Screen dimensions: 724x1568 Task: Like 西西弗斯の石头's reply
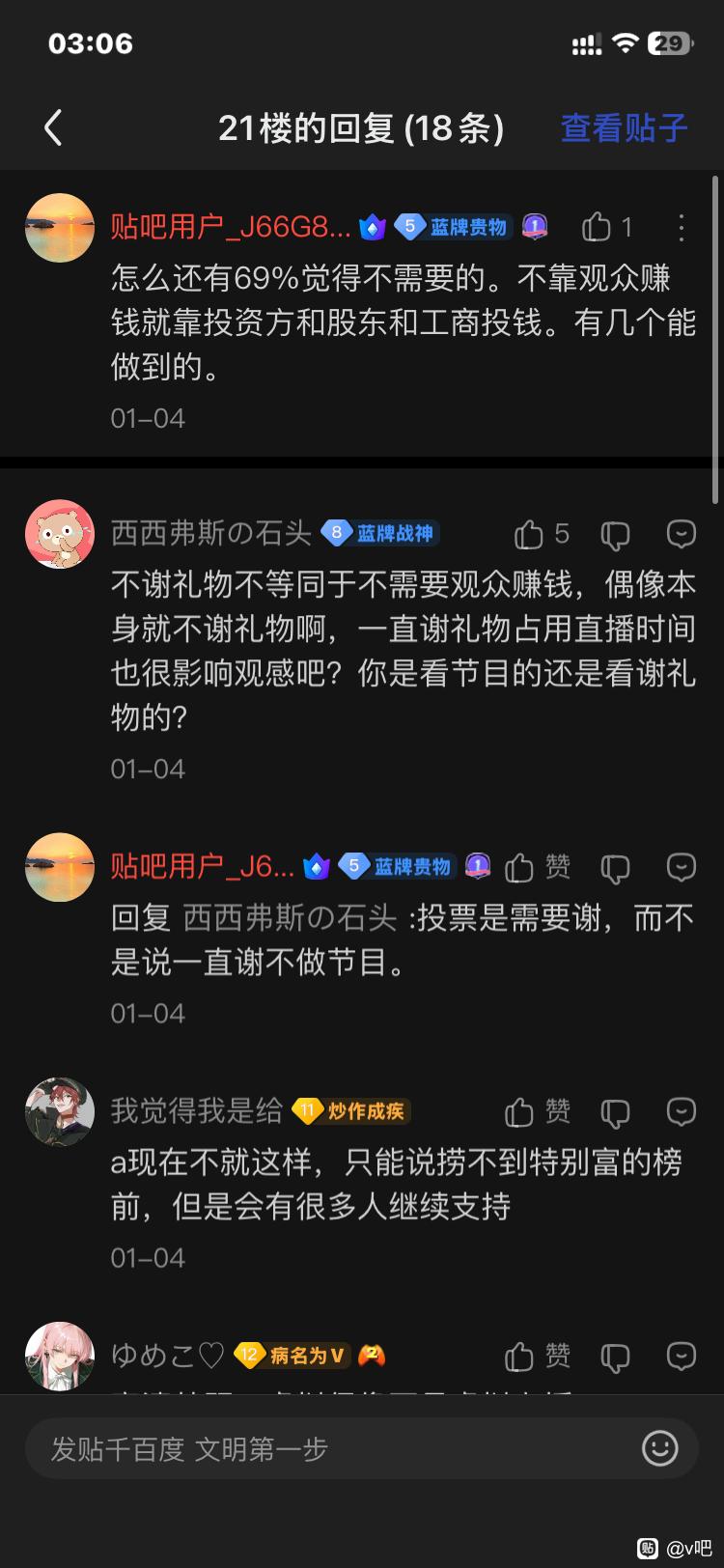tap(529, 534)
